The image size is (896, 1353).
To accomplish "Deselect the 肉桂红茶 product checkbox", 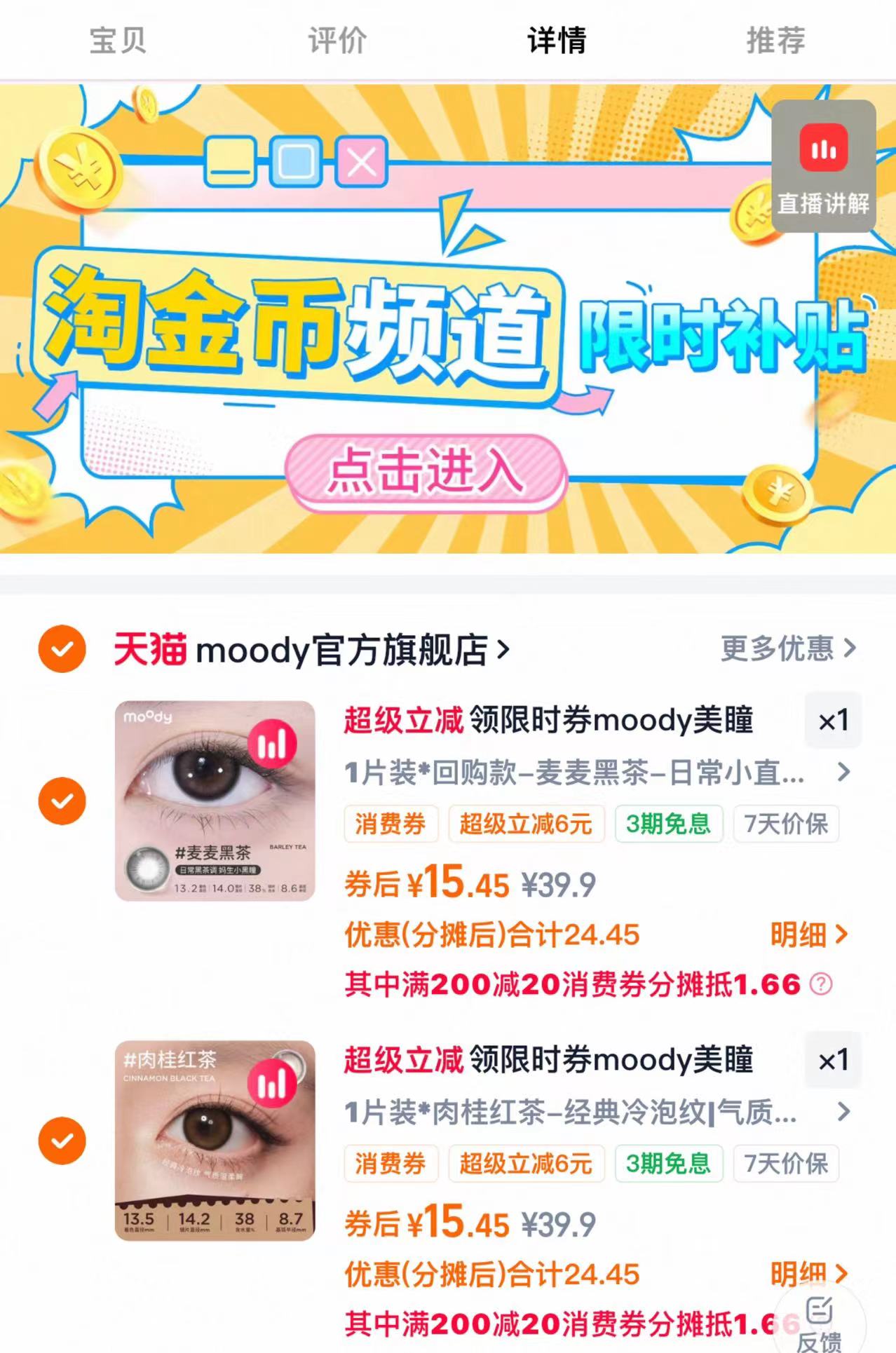I will click(x=62, y=1141).
